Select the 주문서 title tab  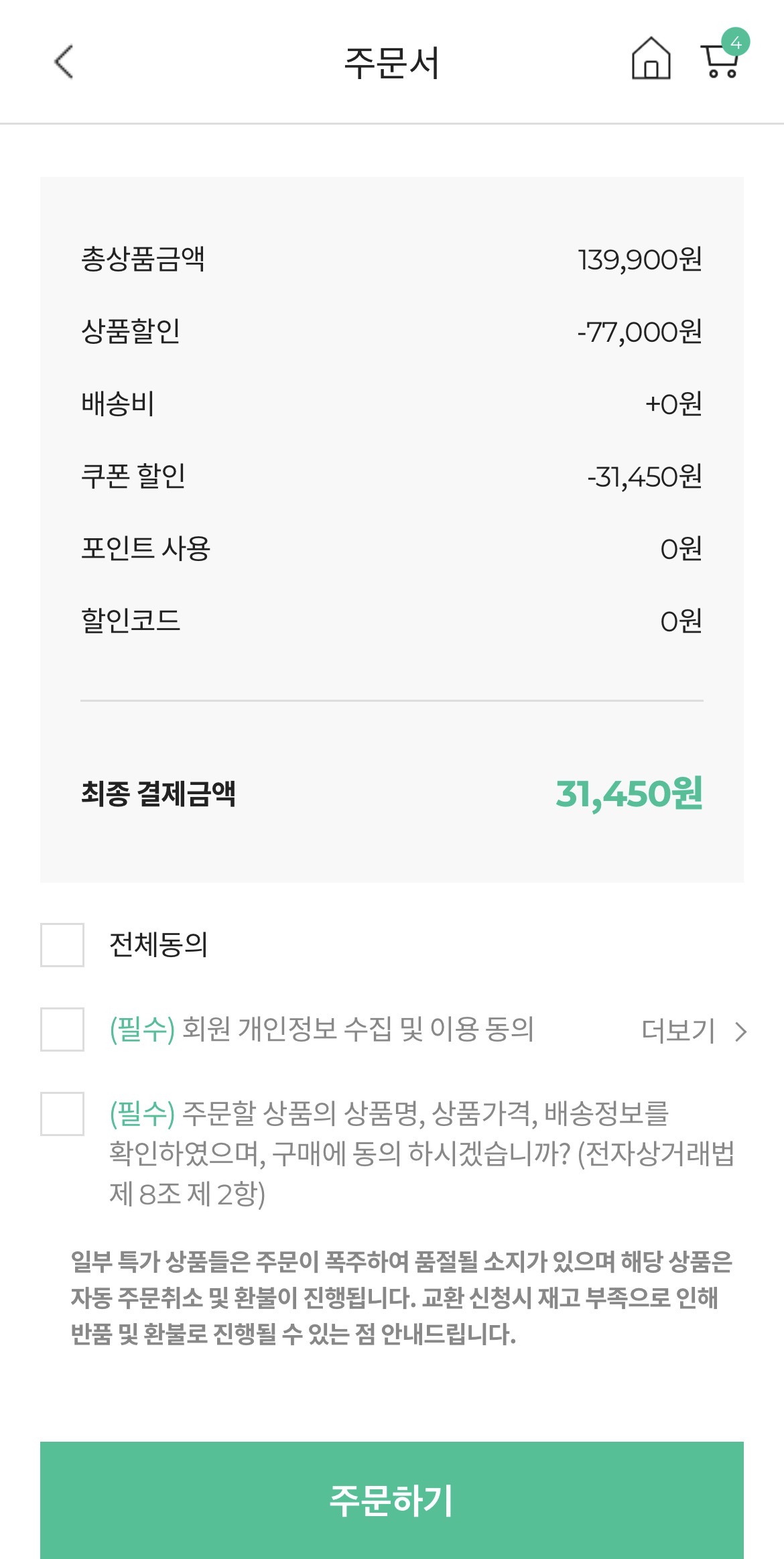[392, 62]
